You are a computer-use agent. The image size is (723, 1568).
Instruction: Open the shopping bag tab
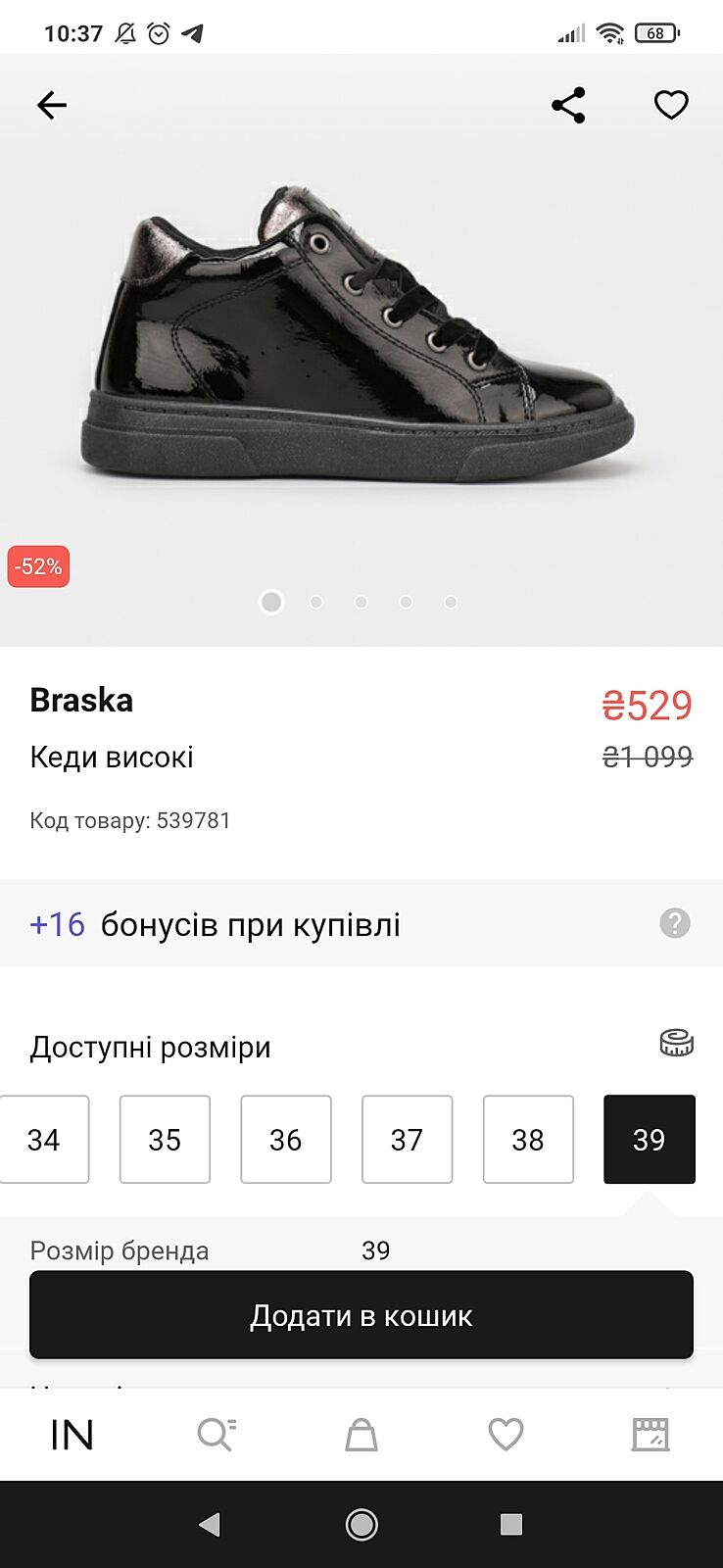click(361, 1435)
